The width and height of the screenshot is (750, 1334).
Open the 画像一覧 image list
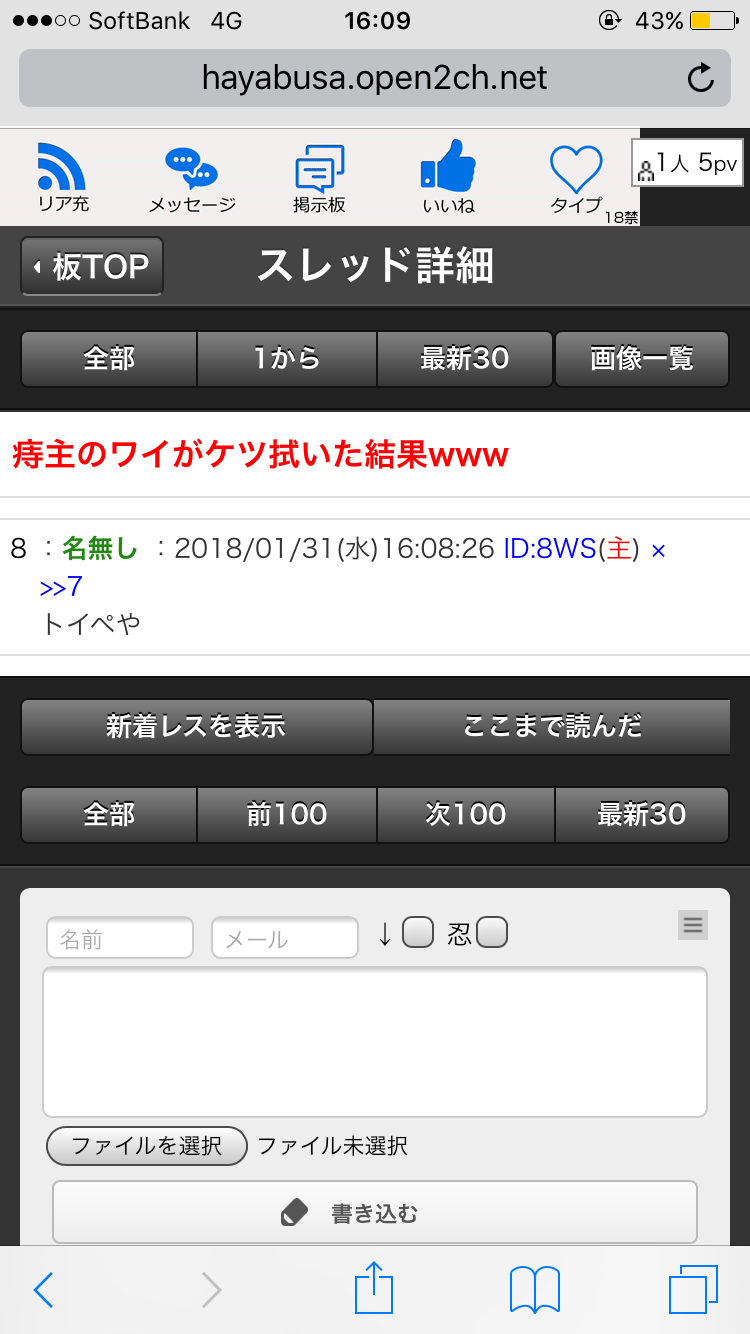[641, 358]
